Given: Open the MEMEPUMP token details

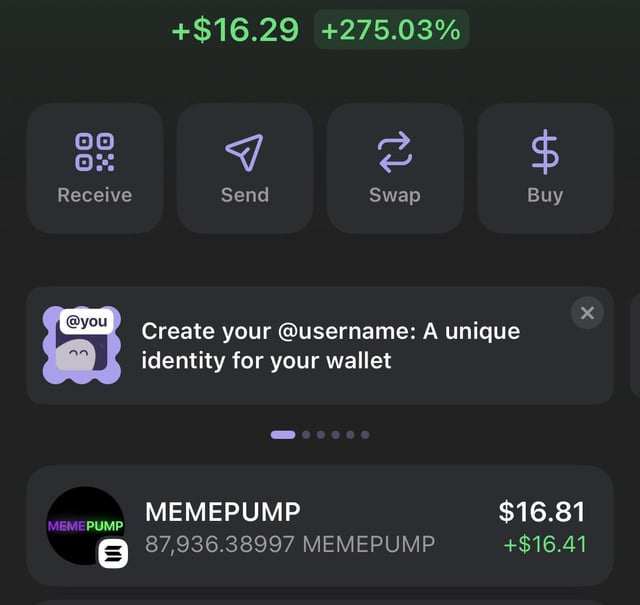Looking at the screenshot, I should [320, 526].
